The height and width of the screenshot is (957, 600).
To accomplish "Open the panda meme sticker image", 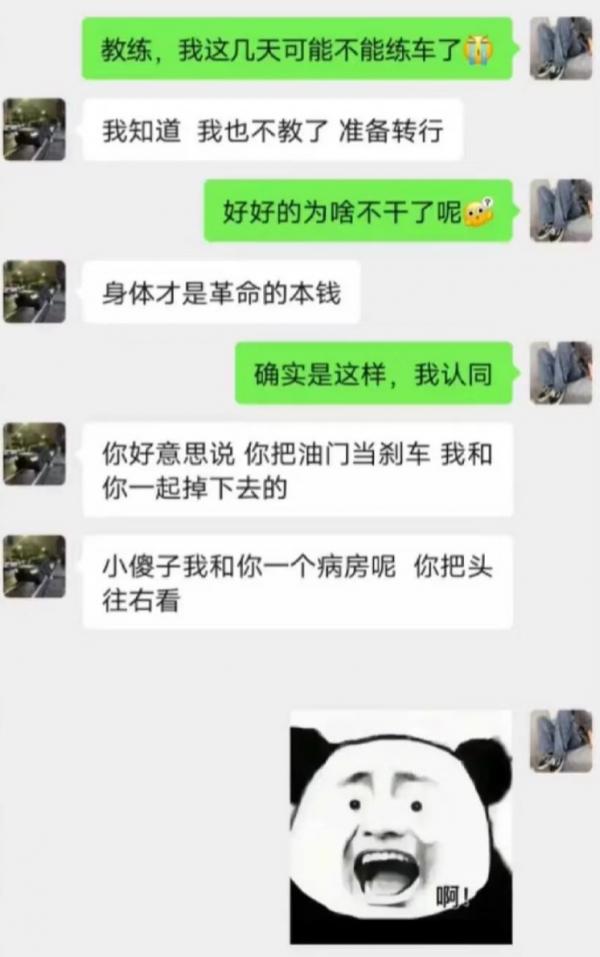I will click(x=400, y=826).
